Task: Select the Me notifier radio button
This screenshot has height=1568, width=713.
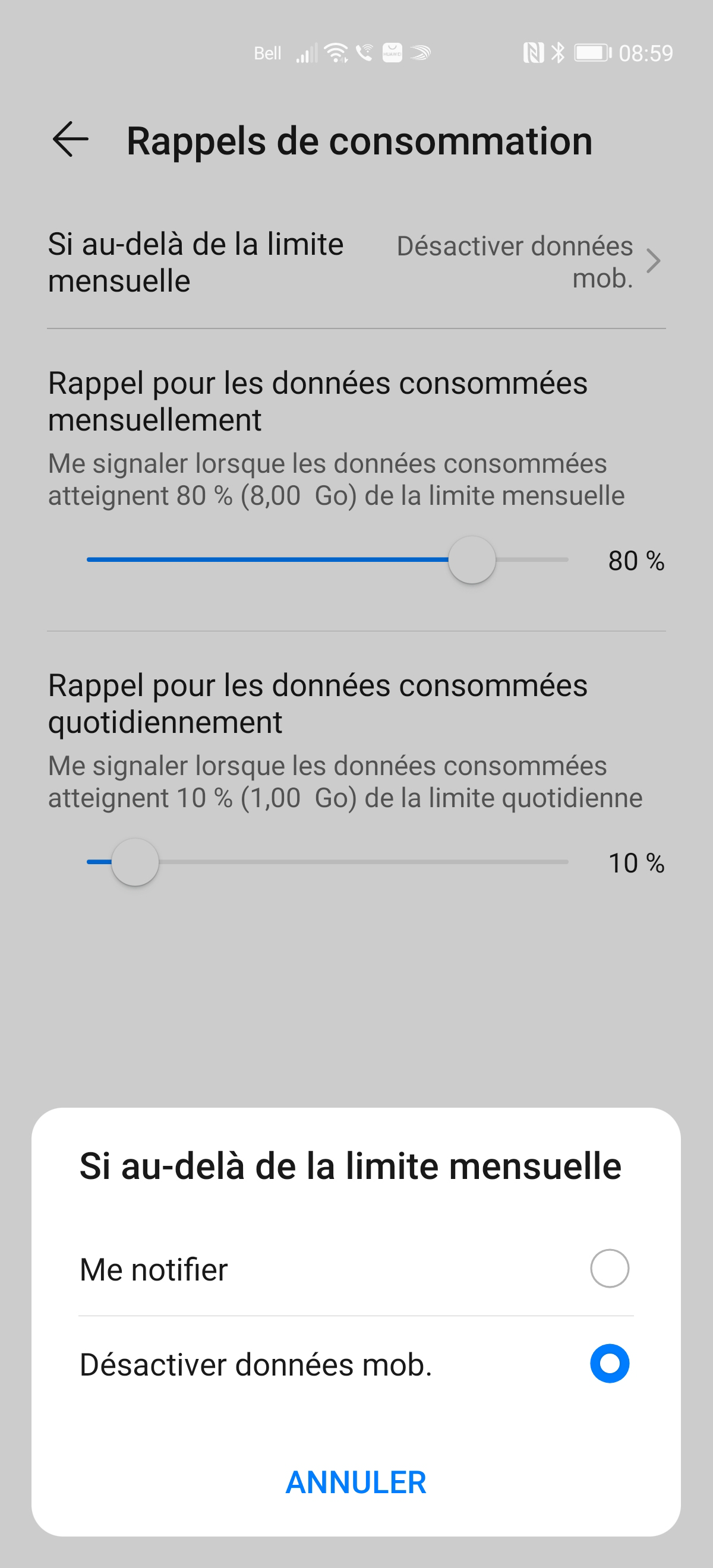Action: tap(609, 1269)
